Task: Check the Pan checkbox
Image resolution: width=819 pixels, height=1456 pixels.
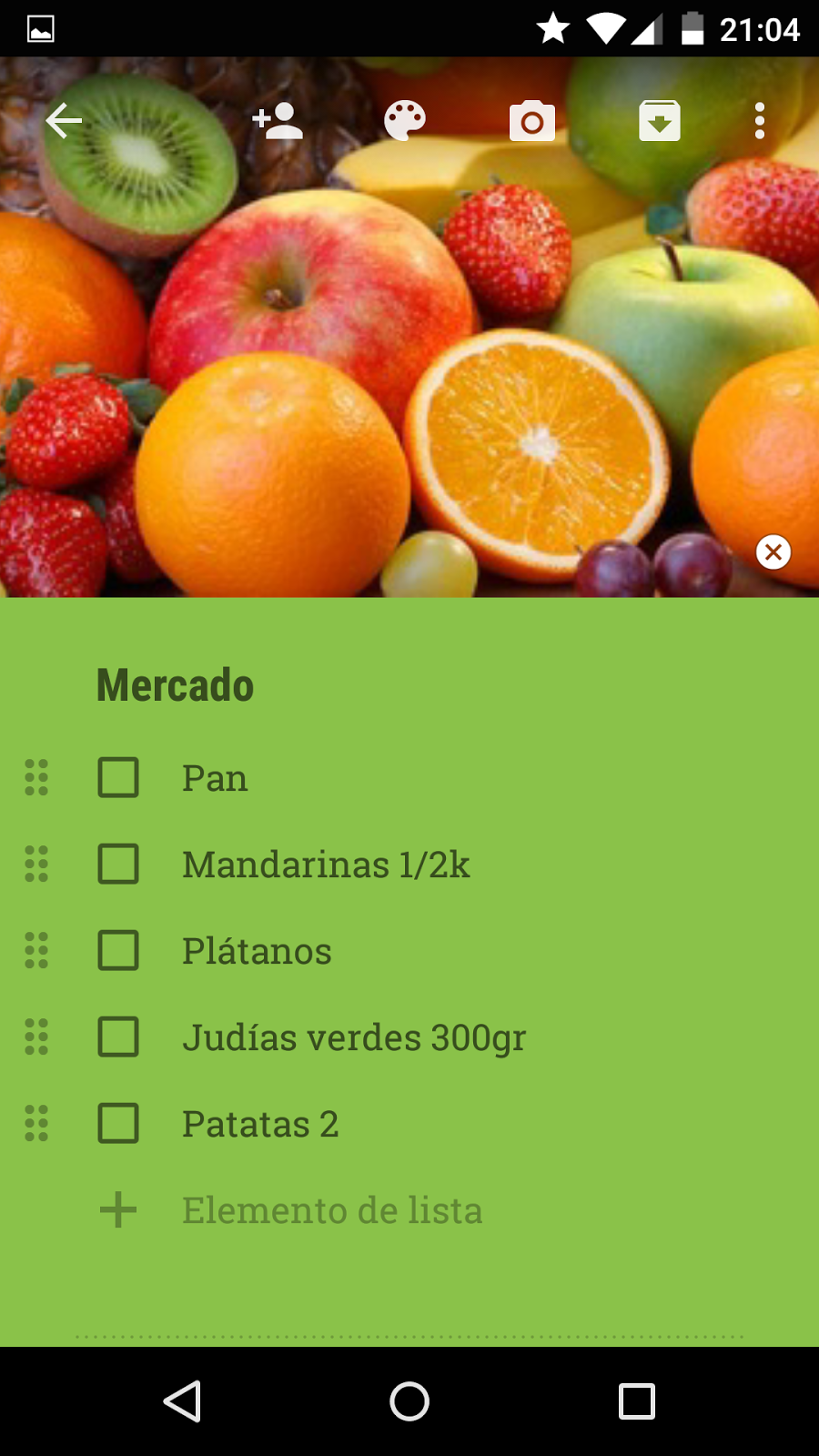Action: pyautogui.click(x=117, y=778)
